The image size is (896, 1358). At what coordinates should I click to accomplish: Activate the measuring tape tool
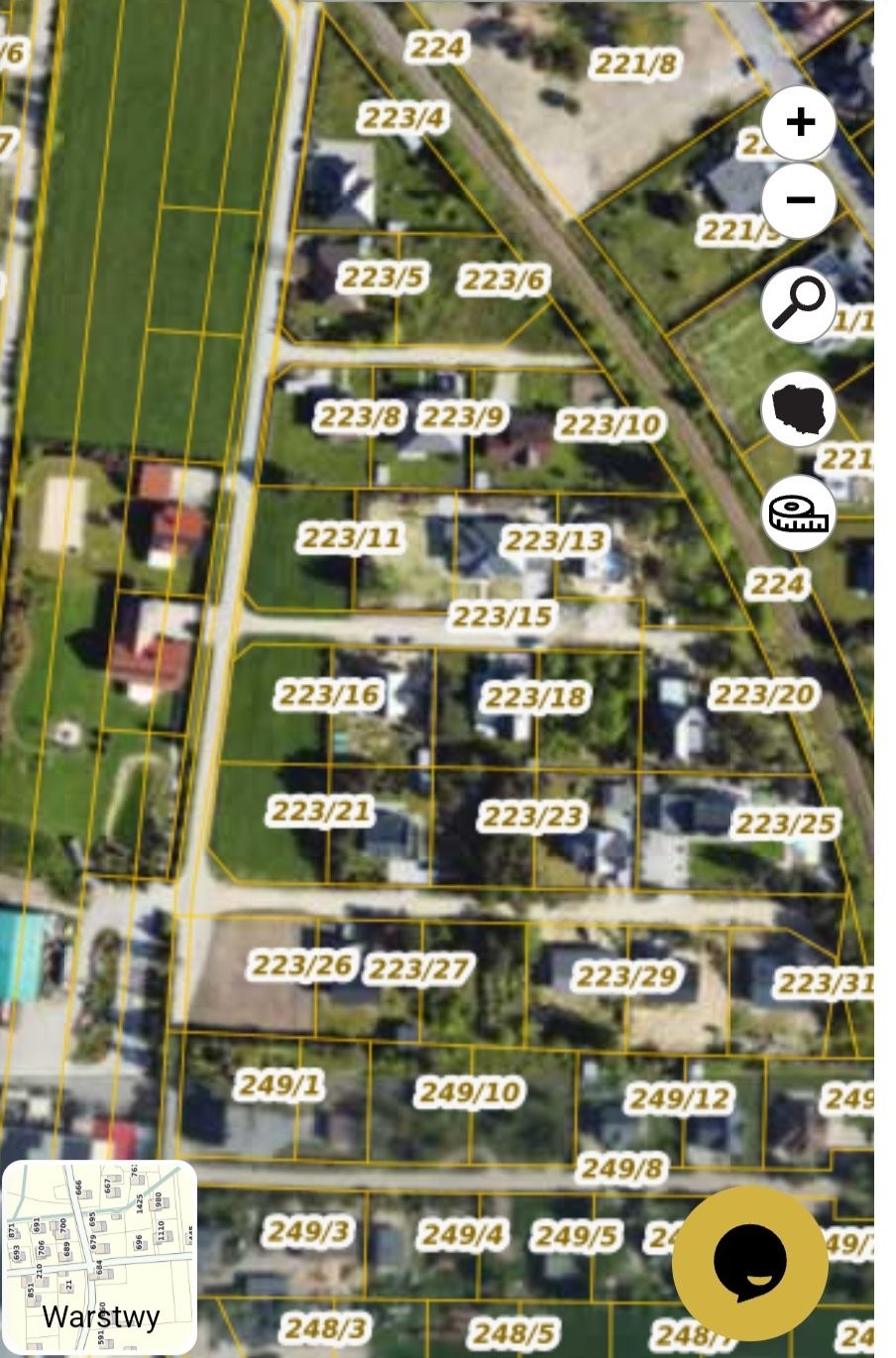pyautogui.click(x=799, y=513)
